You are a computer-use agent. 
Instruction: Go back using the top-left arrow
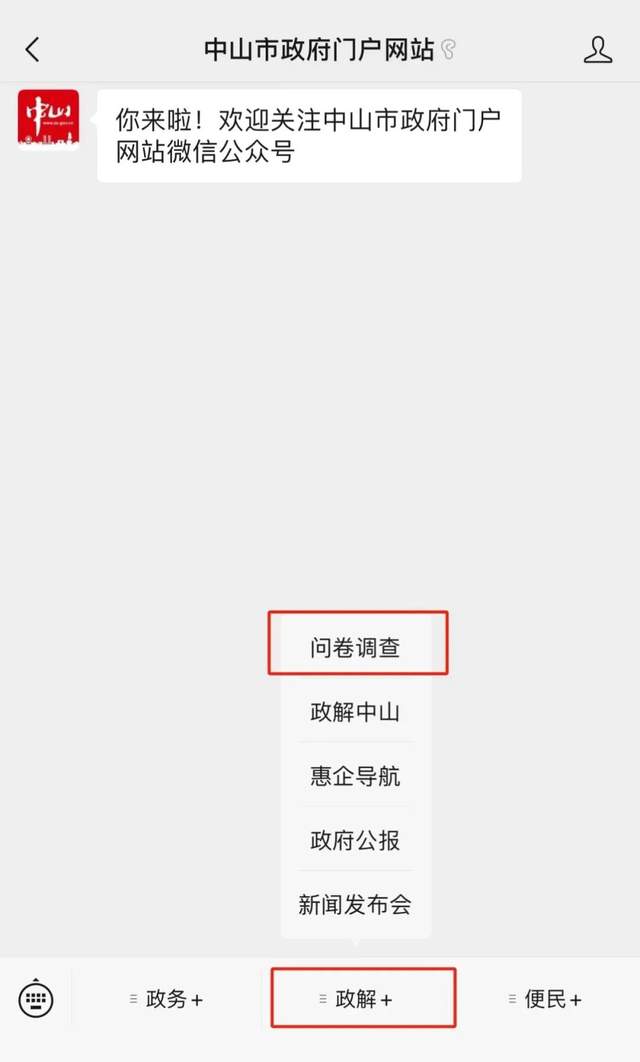[33, 49]
